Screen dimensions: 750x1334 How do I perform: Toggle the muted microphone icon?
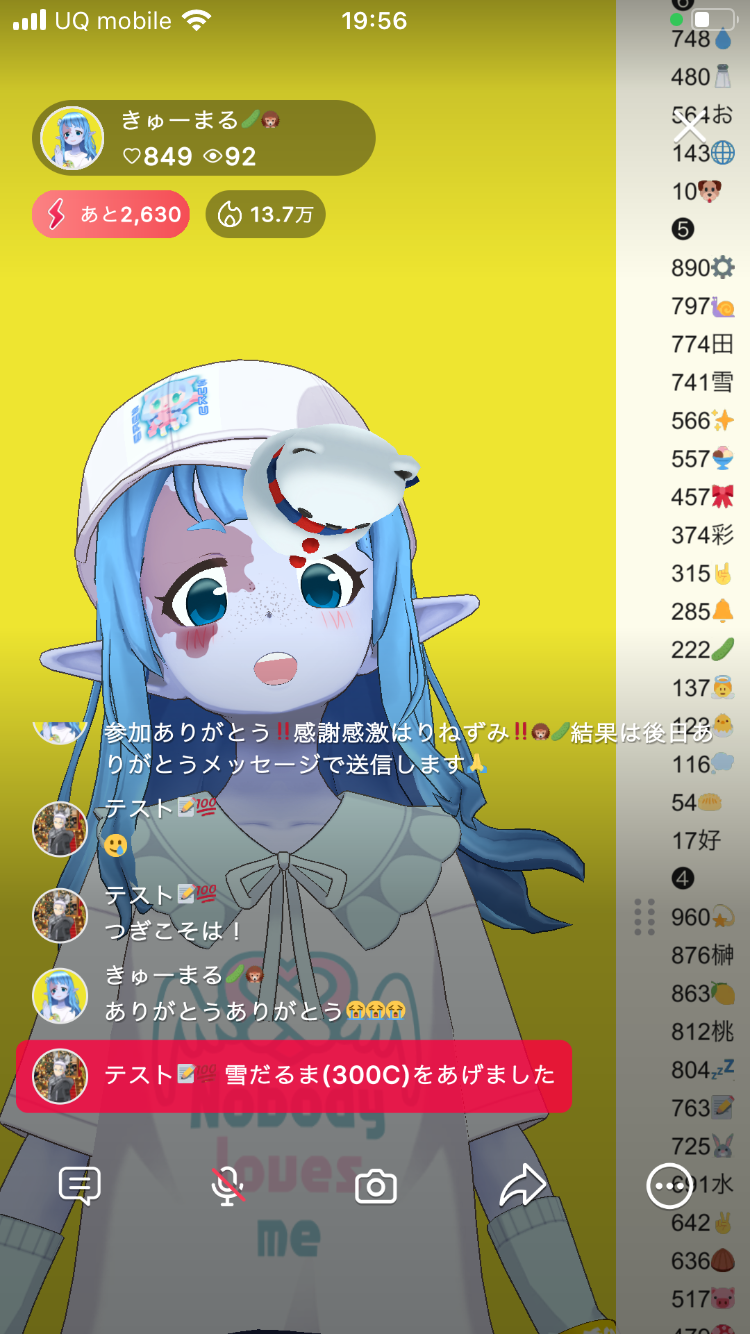(228, 1187)
